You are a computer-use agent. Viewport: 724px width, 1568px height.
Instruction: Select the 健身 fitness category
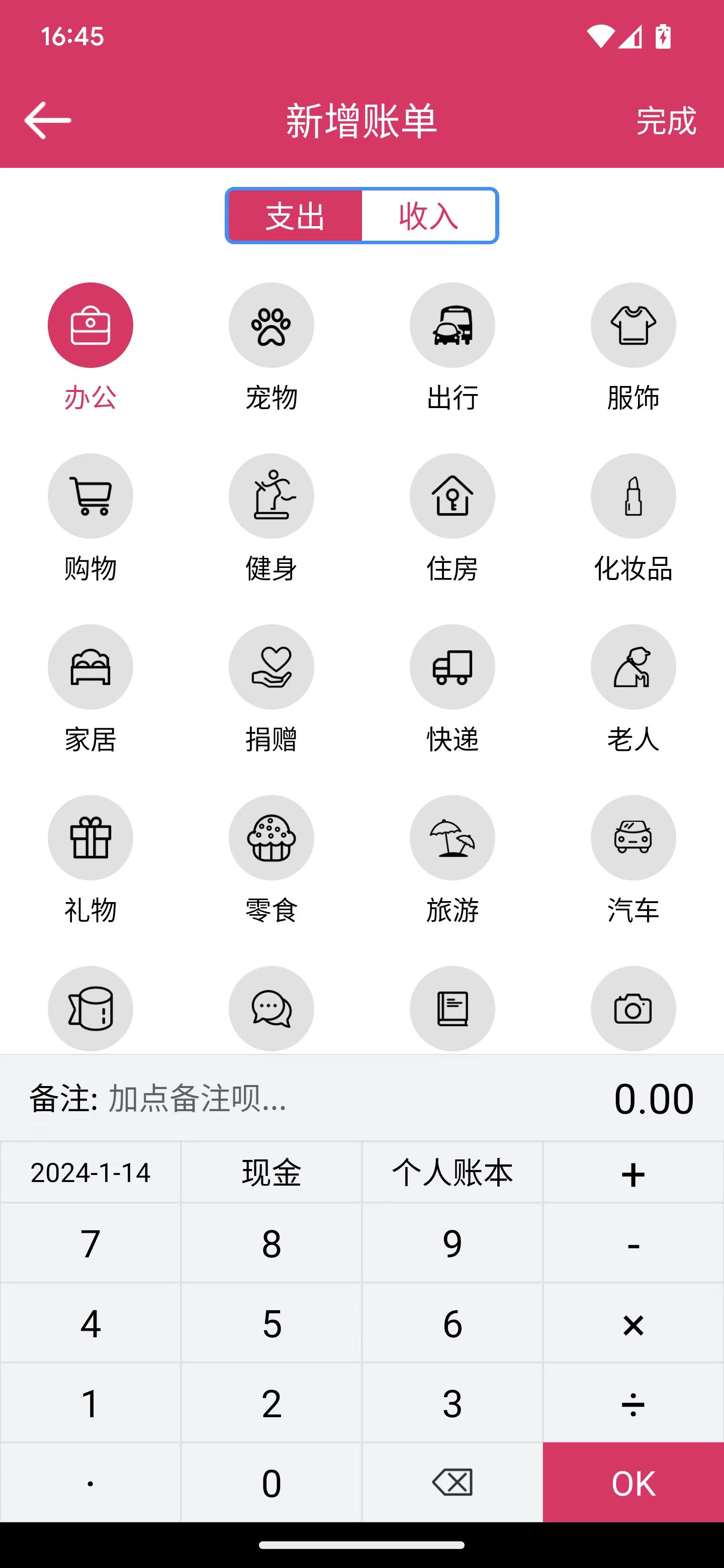pyautogui.click(x=271, y=496)
